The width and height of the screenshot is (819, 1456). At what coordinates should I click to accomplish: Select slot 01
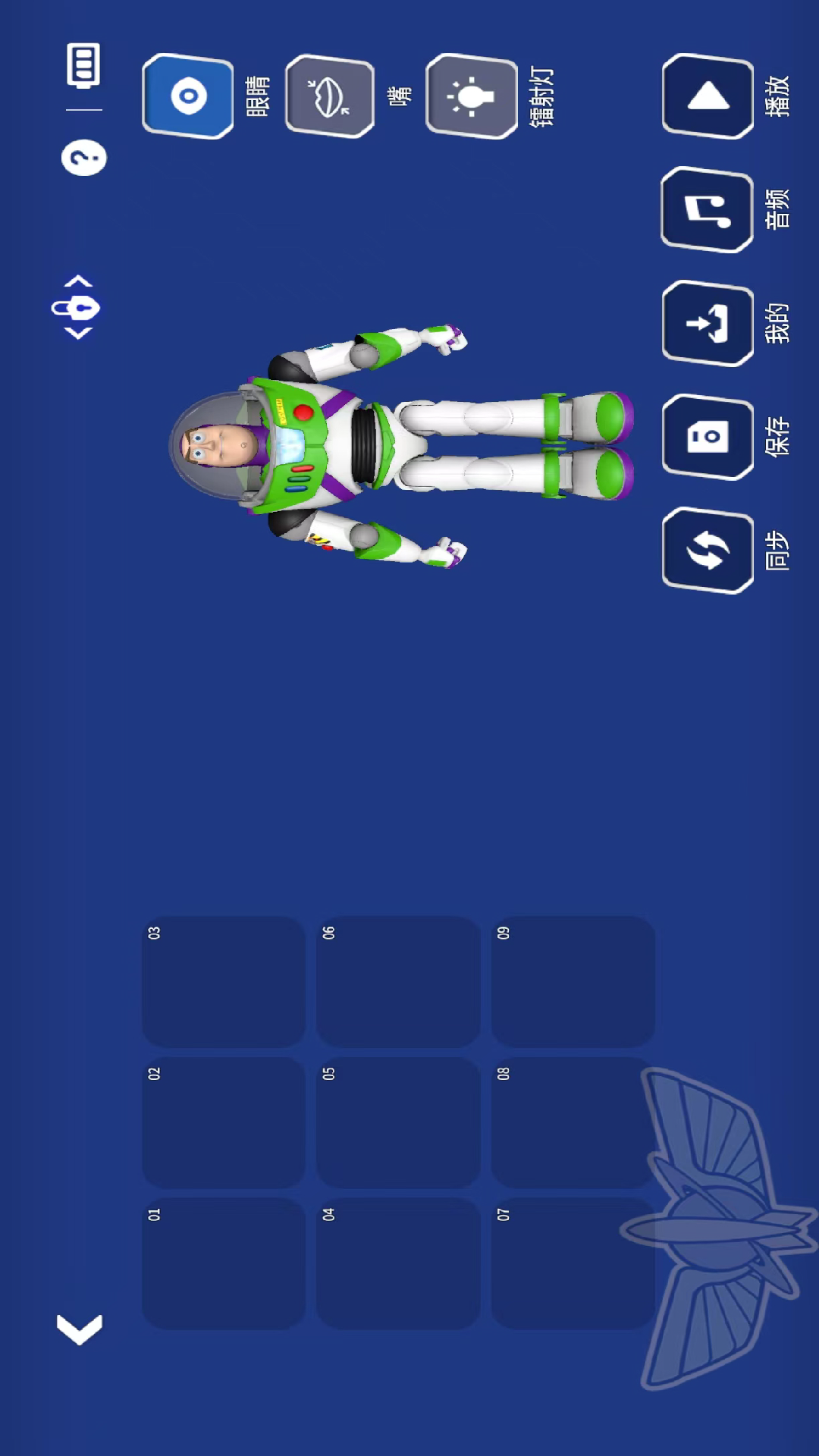tap(224, 1263)
